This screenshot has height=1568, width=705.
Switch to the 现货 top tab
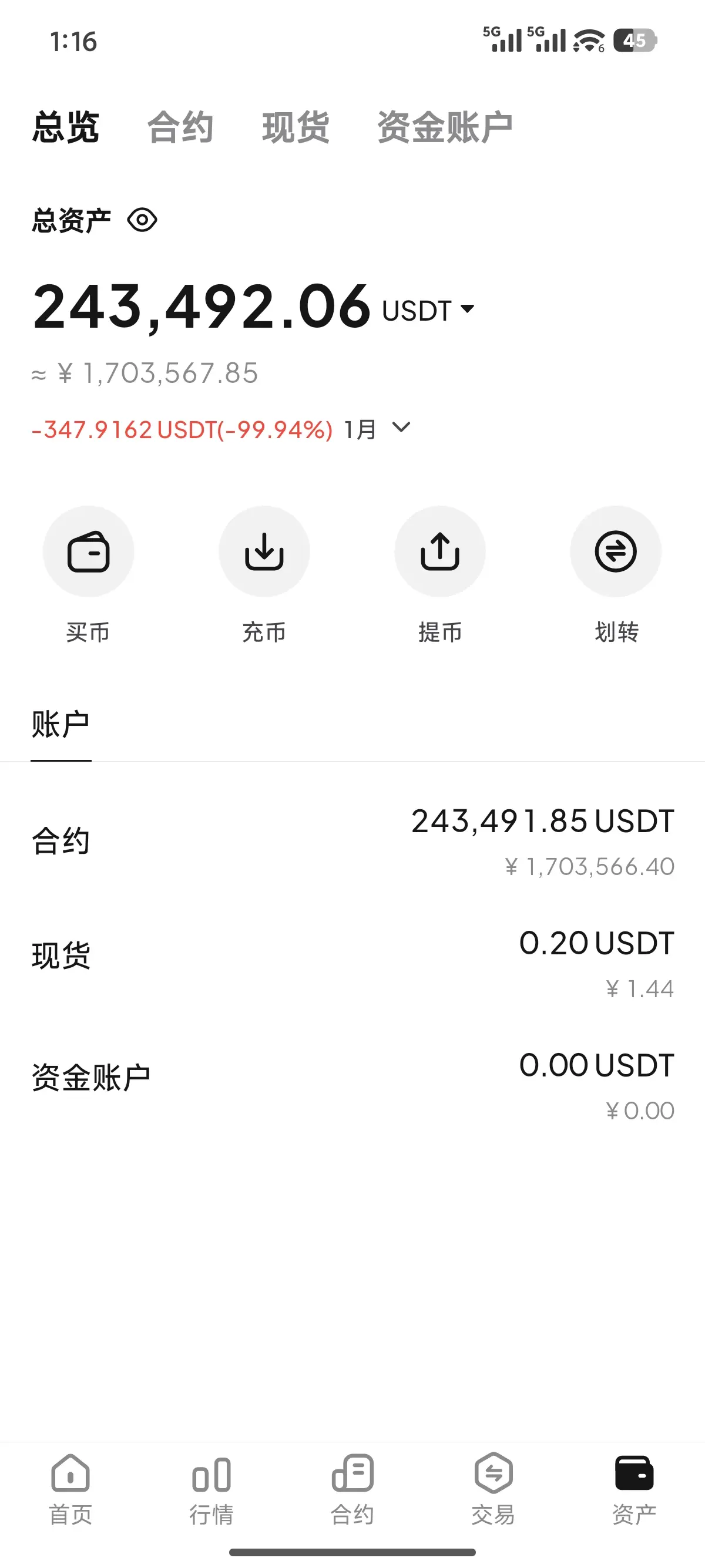click(x=296, y=127)
